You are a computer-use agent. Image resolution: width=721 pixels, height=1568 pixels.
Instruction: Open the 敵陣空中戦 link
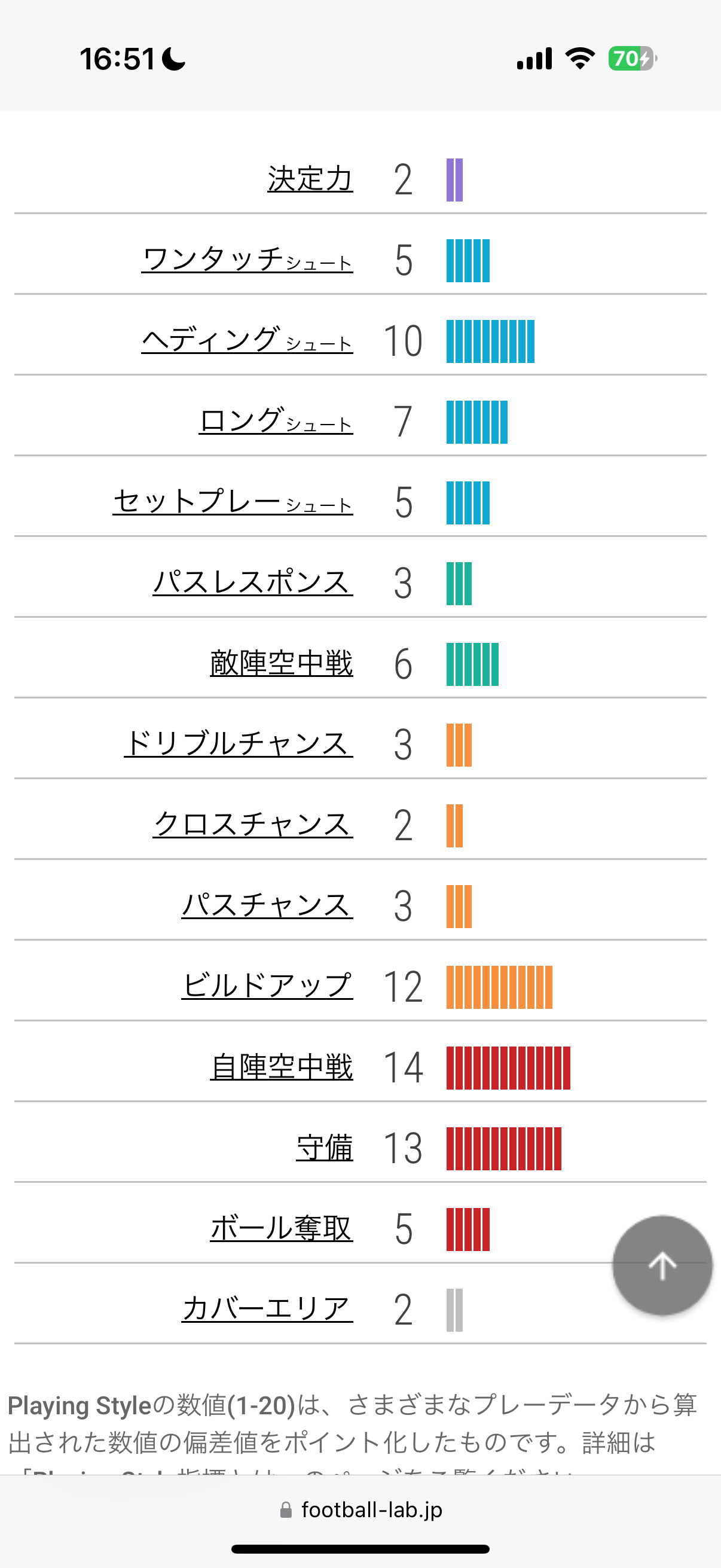pyautogui.click(x=282, y=663)
